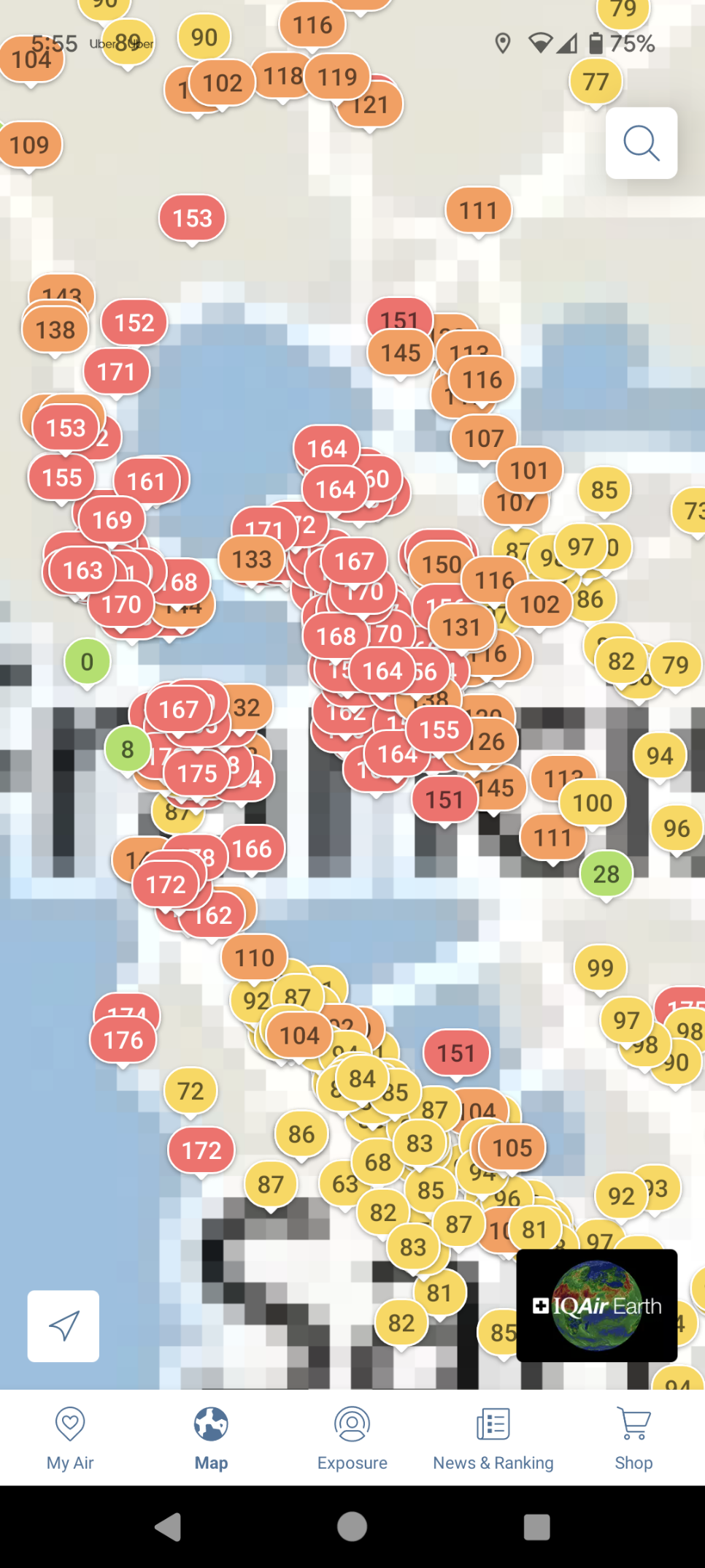705x1568 pixels.
Task: Open the red 176 station marker
Action: pyautogui.click(x=123, y=1040)
